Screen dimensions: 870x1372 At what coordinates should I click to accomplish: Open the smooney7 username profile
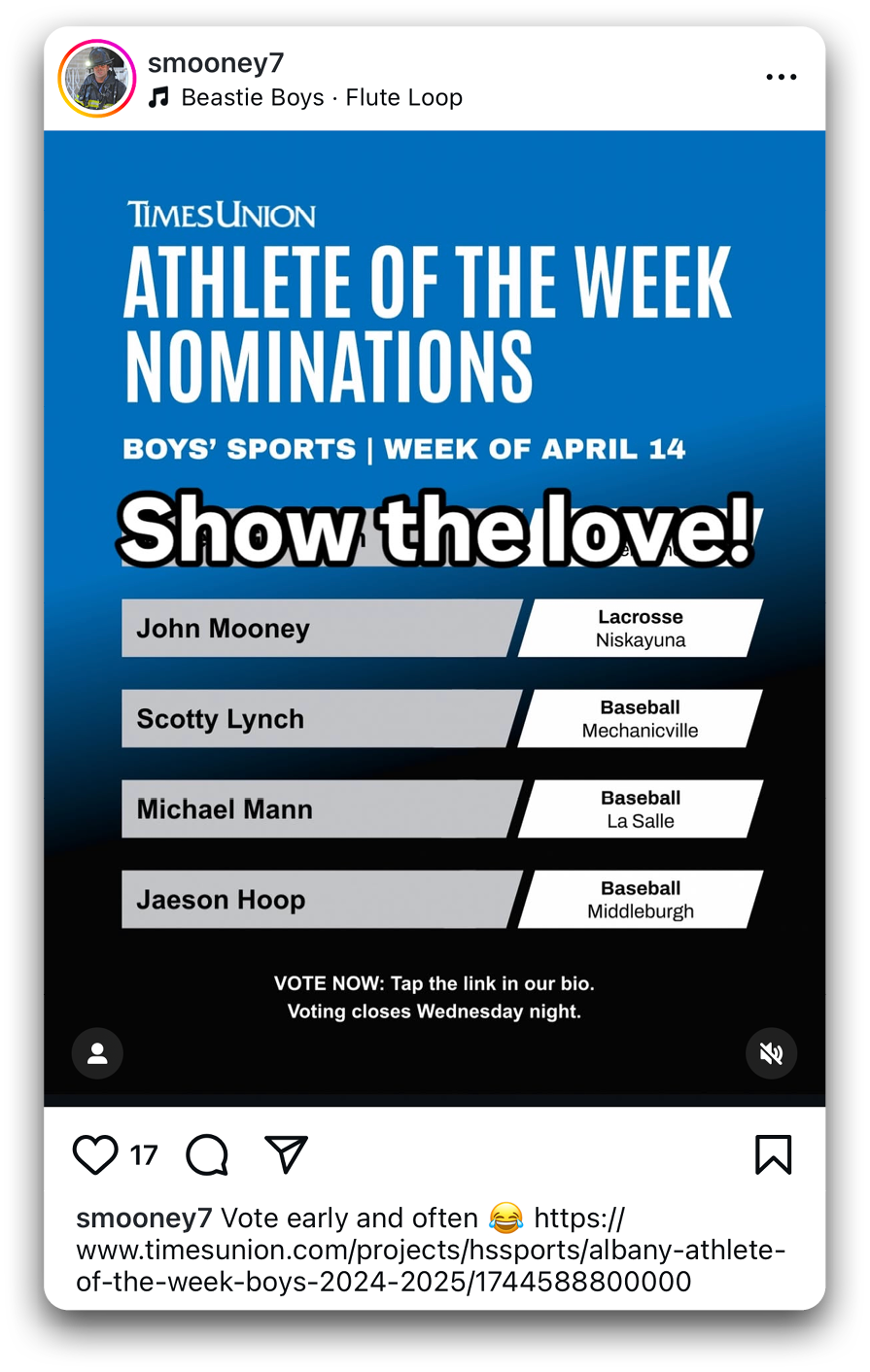pyautogui.click(x=216, y=63)
